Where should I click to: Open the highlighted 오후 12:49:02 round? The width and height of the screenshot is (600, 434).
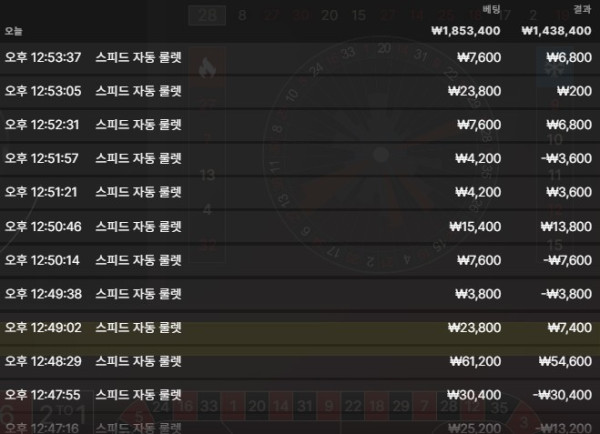[x=300, y=328]
